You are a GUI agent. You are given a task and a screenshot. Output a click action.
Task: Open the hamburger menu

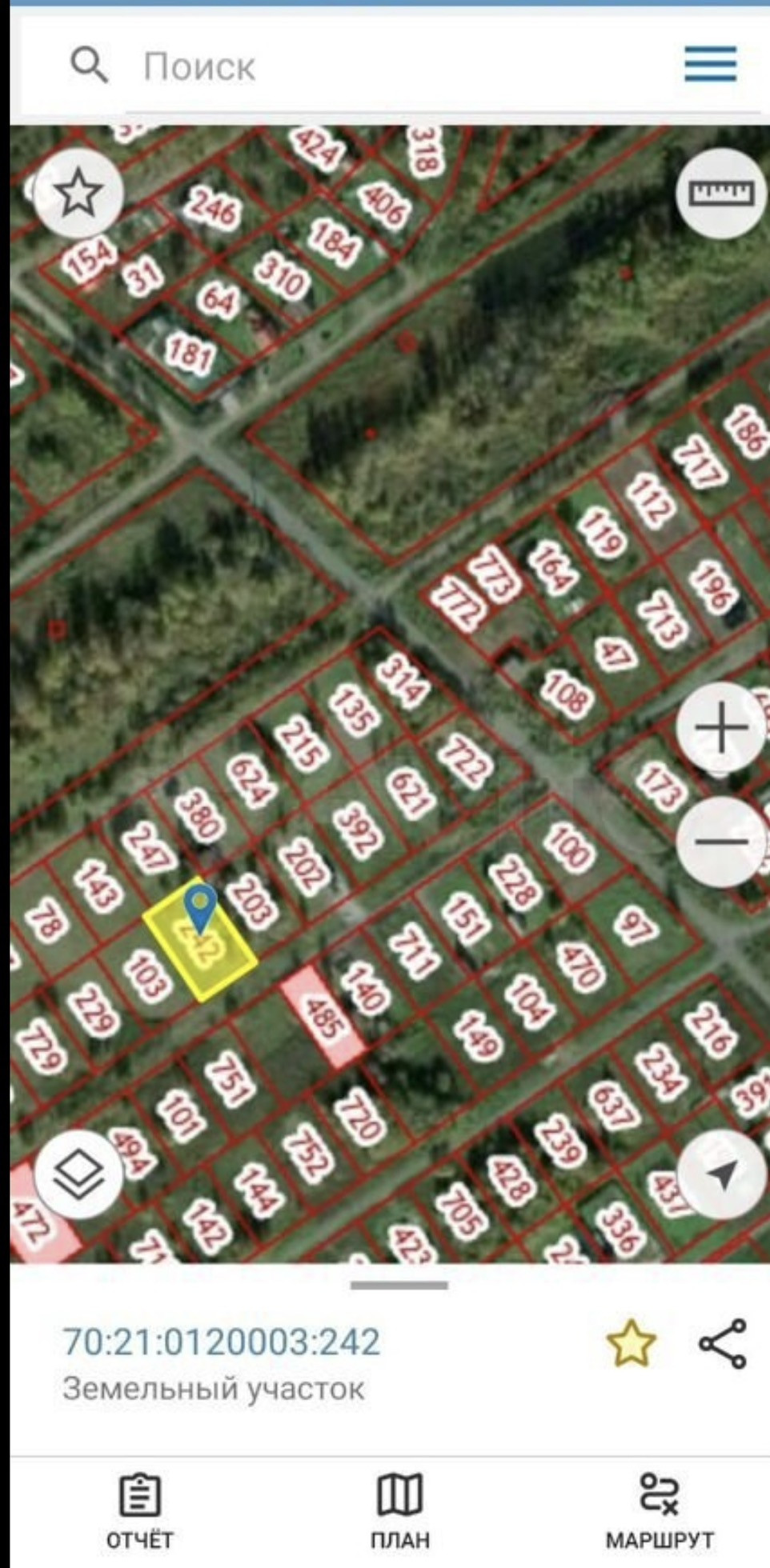point(710,64)
